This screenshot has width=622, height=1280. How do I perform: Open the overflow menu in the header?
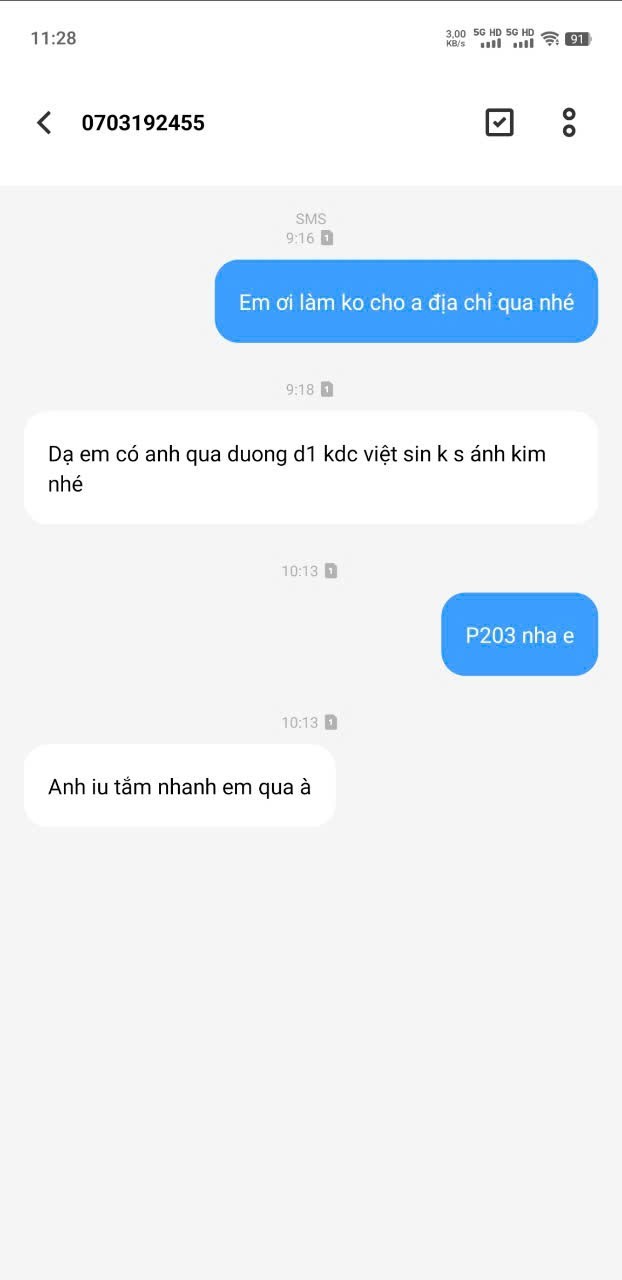point(569,123)
